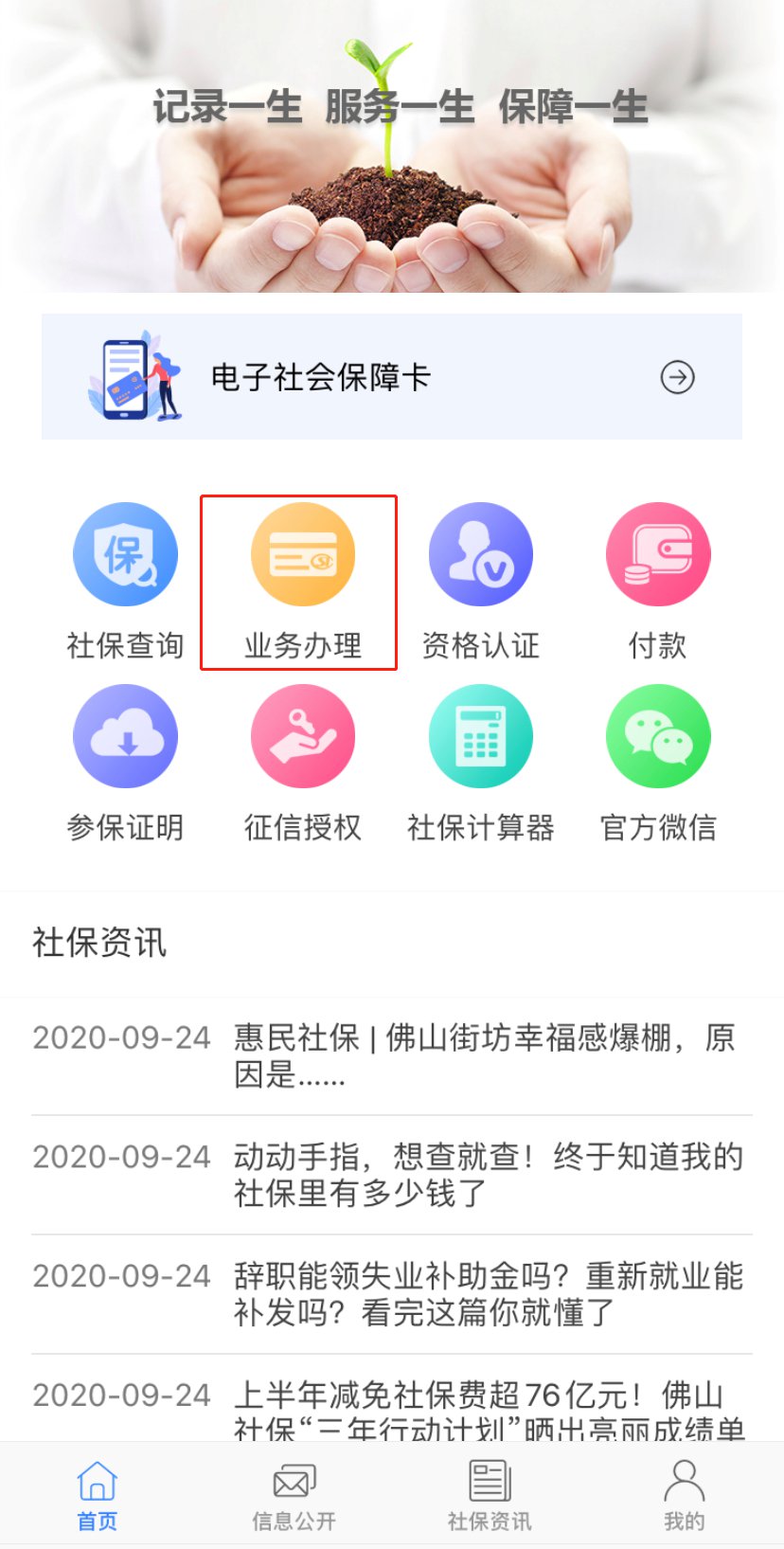
Task: Go to the 信息公开 tab
Action: 294,1496
